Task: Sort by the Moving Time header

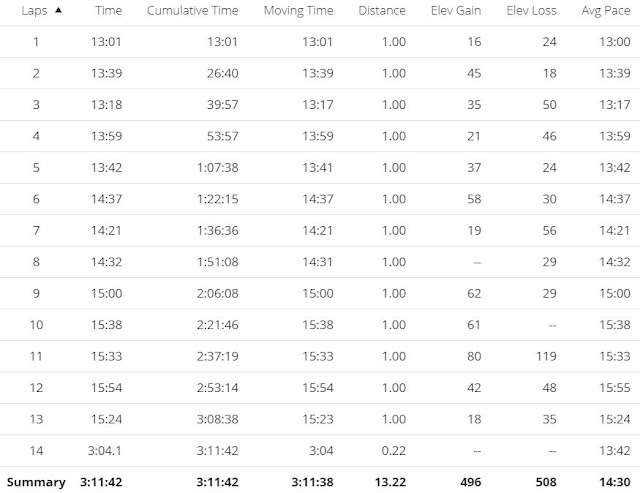Action: 298,11
